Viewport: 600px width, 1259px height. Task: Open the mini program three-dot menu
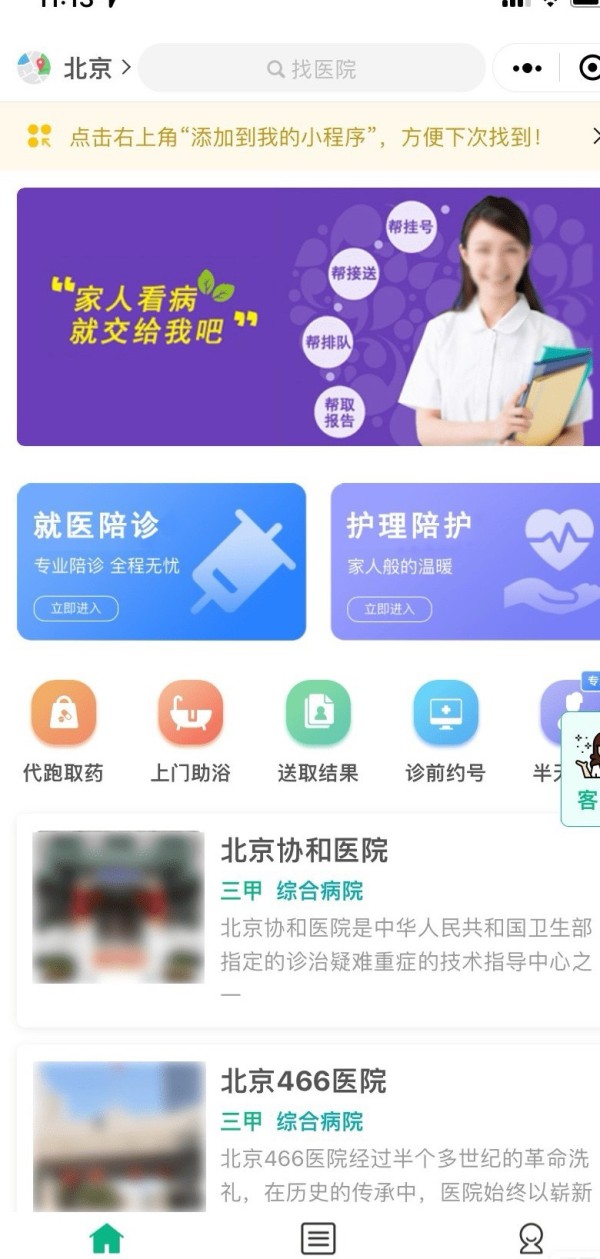[527, 68]
